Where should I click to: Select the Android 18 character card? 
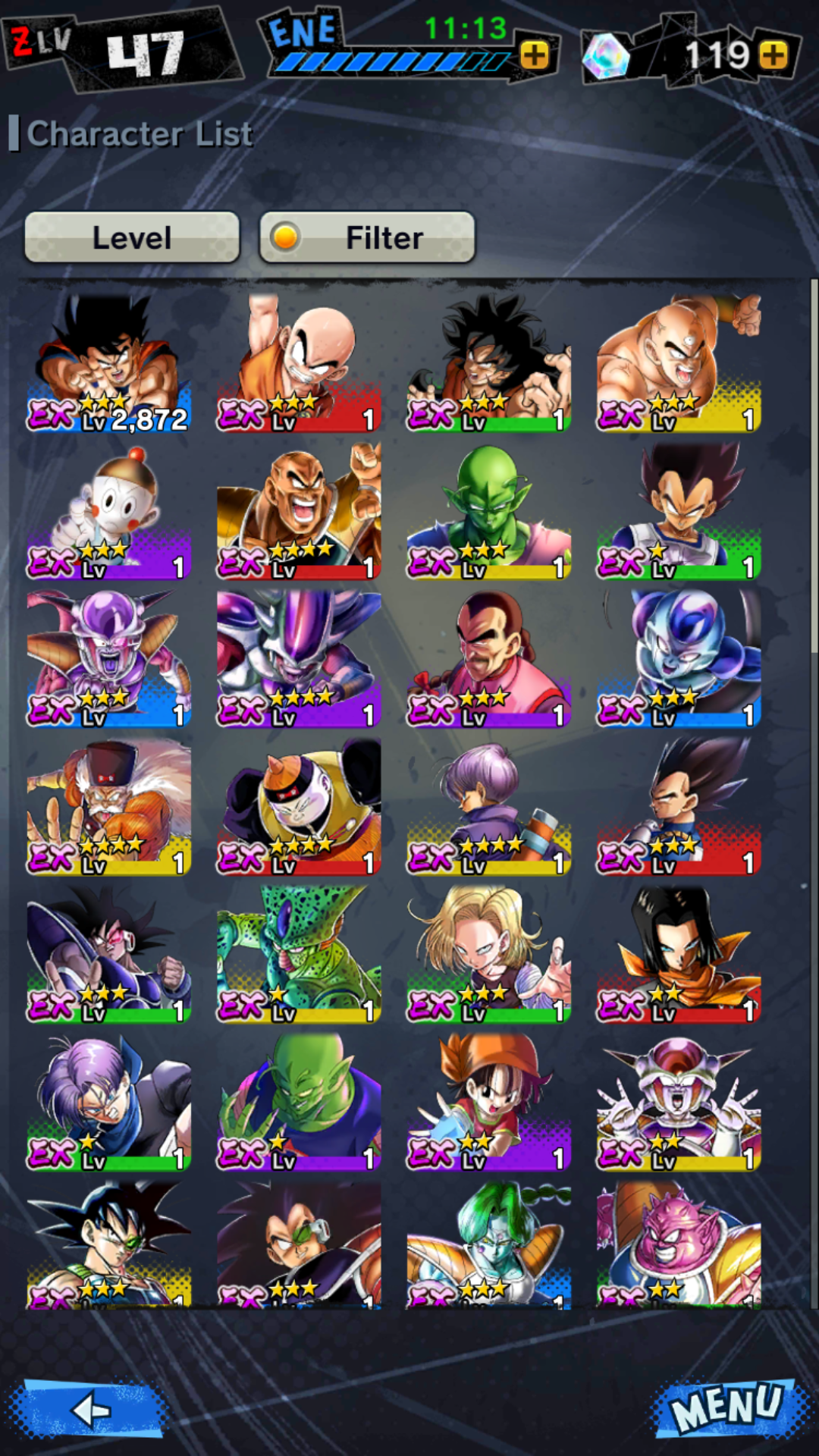click(488, 955)
